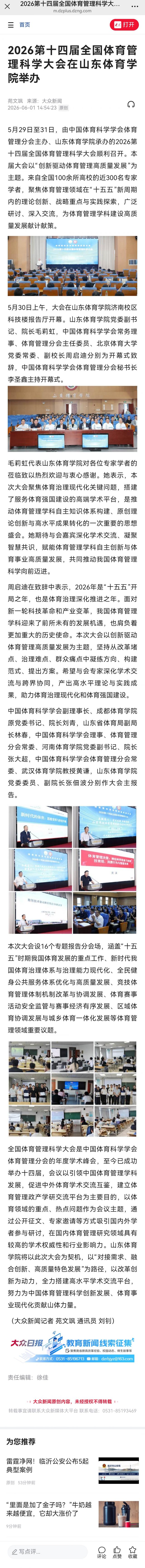
Task: Tap the red 打开 button to open app
Action: (124, 25)
